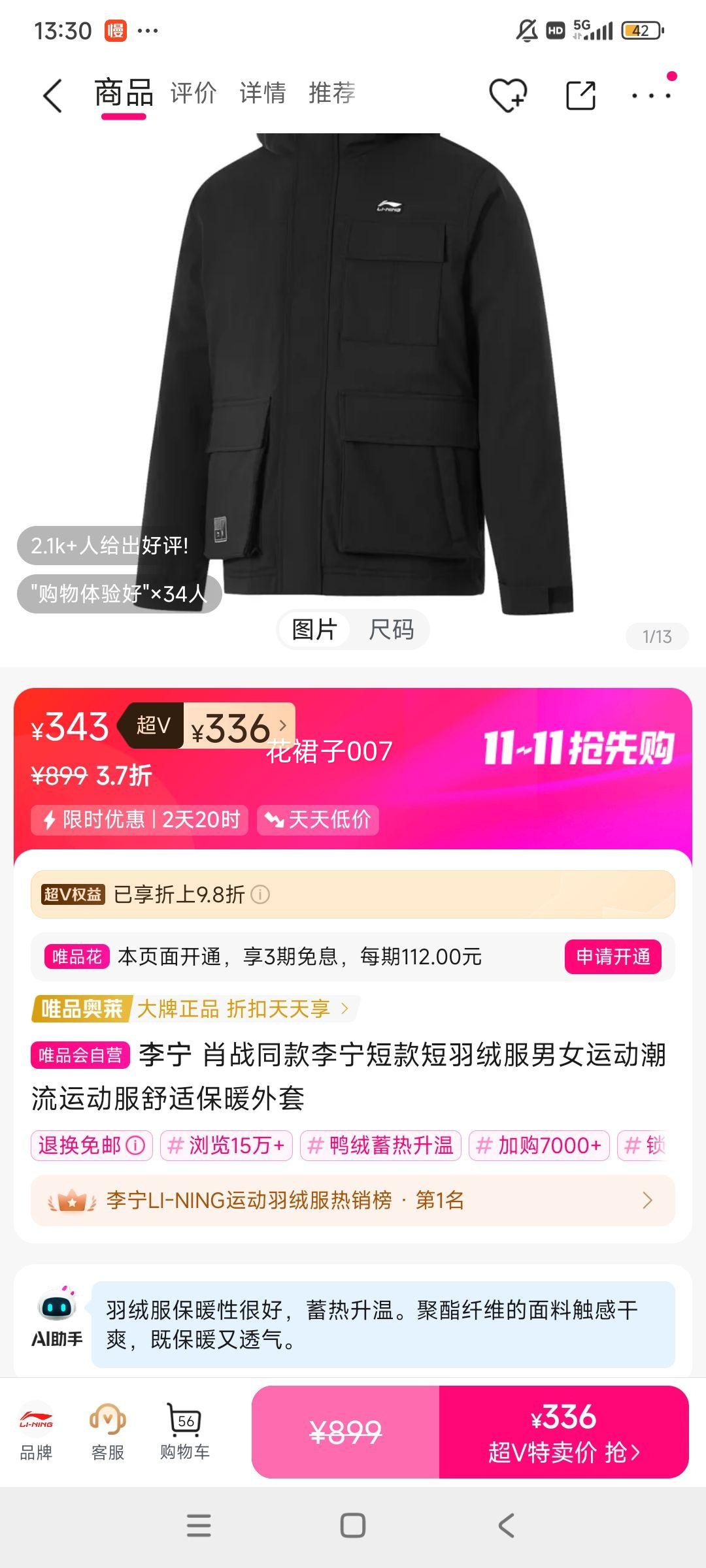View 退换免邮 policy details

(92, 1145)
